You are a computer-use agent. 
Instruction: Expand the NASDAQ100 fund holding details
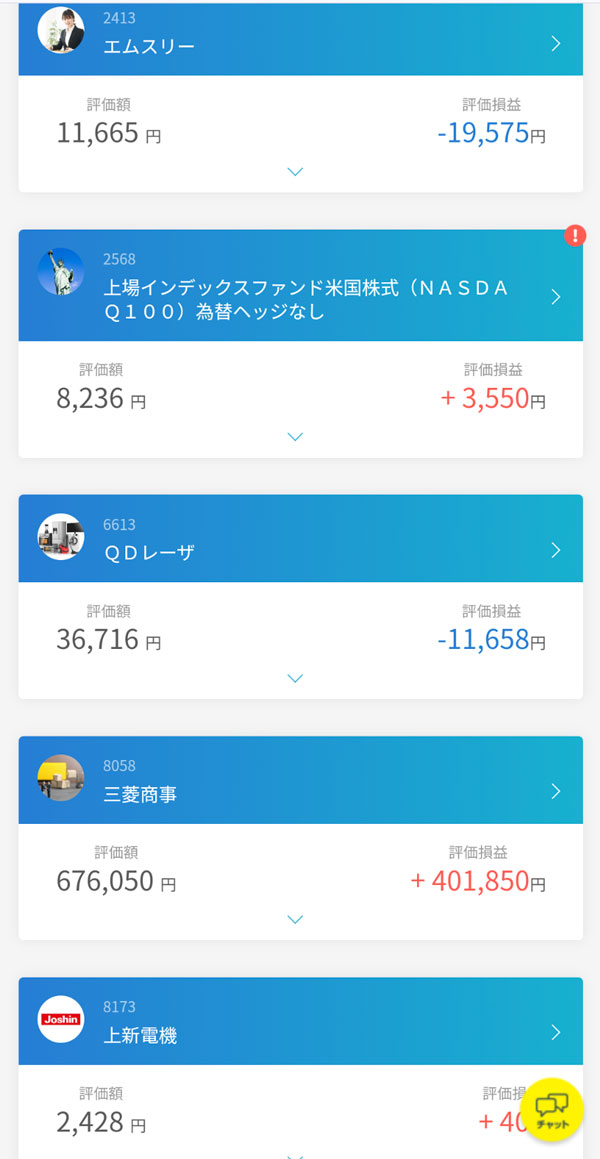click(295, 437)
